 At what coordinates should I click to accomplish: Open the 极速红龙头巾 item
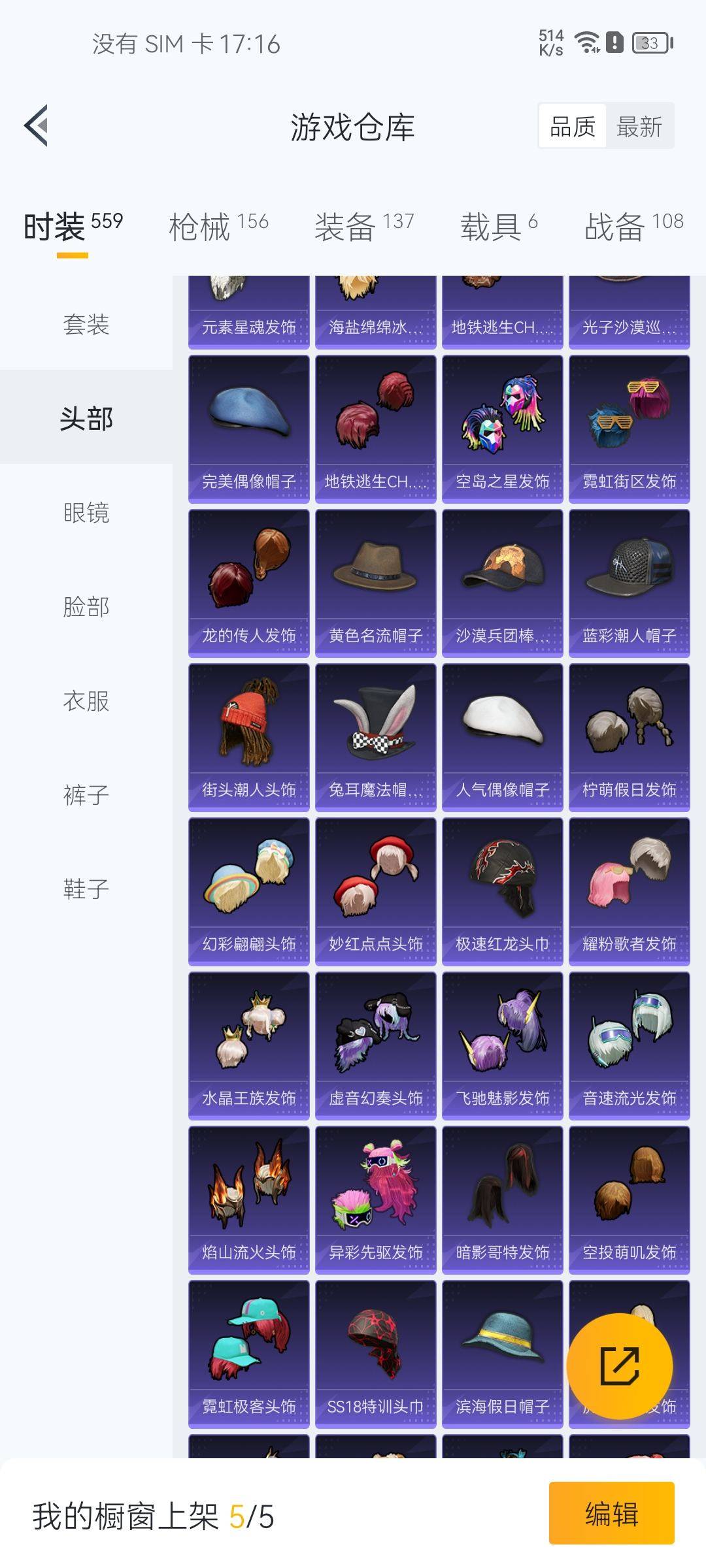click(503, 892)
